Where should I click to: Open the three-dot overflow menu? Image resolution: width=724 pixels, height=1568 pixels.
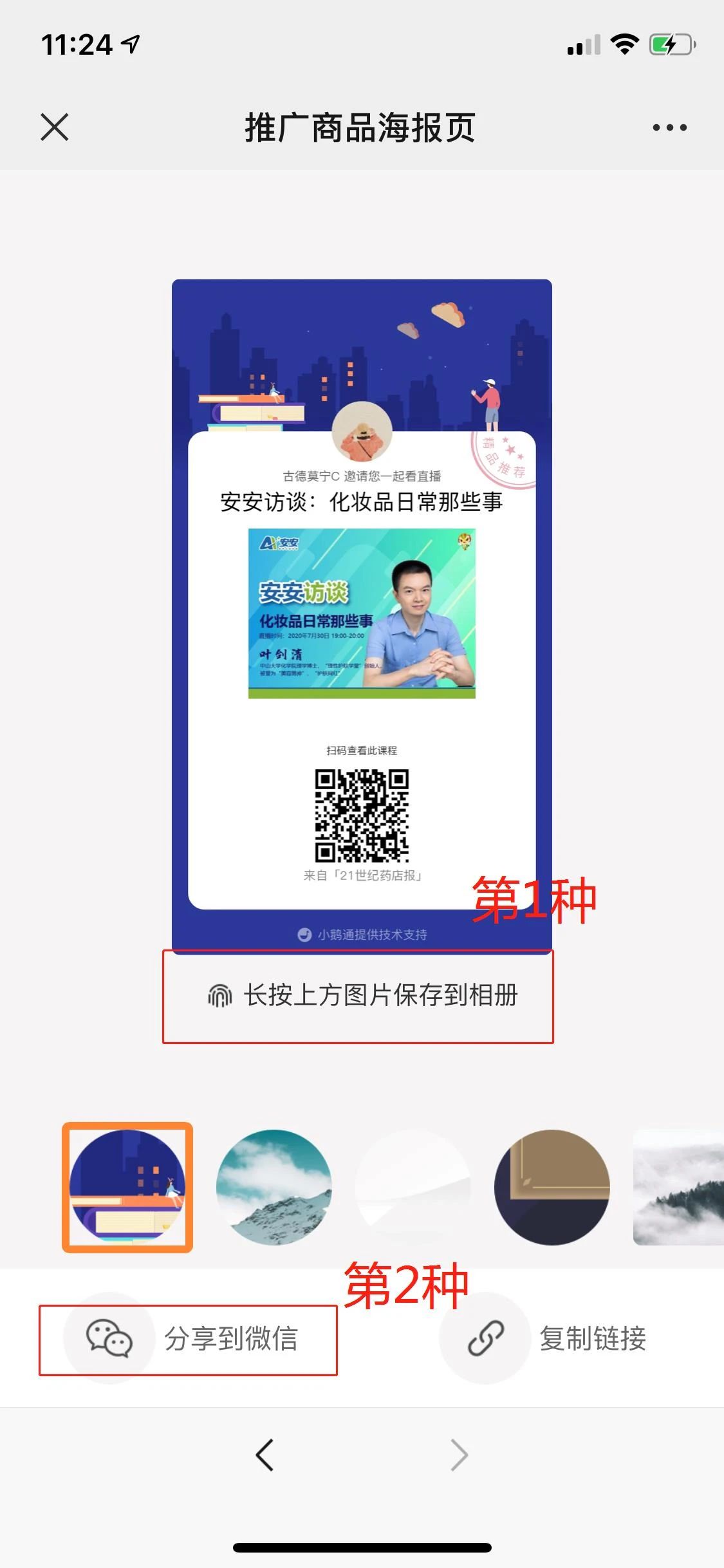(669, 127)
